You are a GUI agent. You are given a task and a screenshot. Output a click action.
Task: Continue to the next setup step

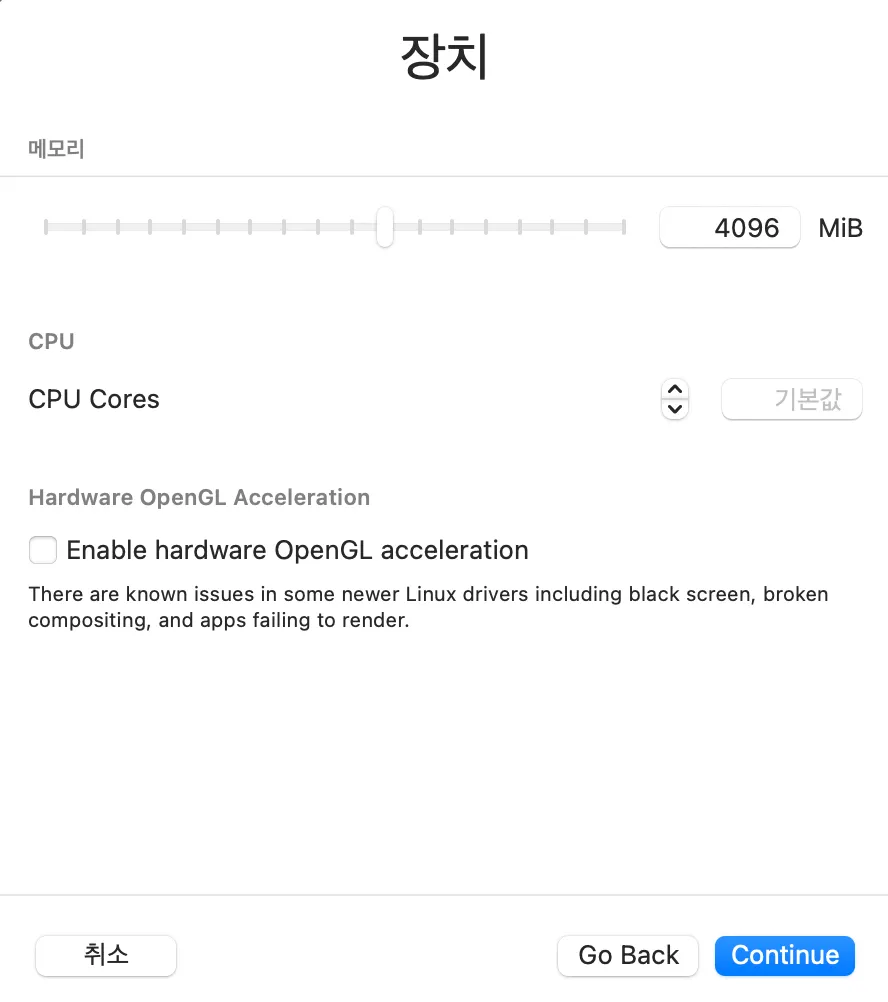coord(784,955)
